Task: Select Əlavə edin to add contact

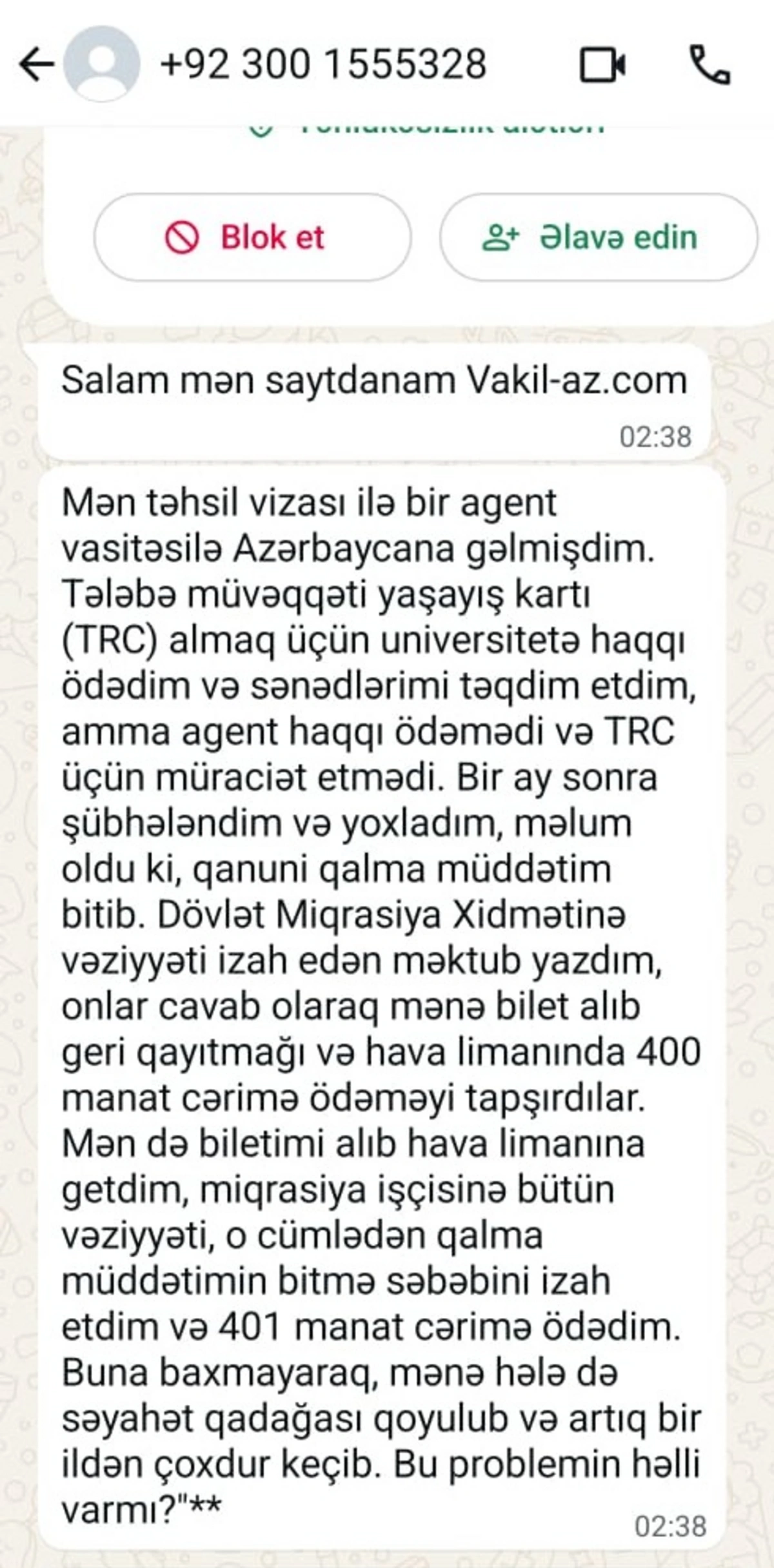Action: point(598,237)
